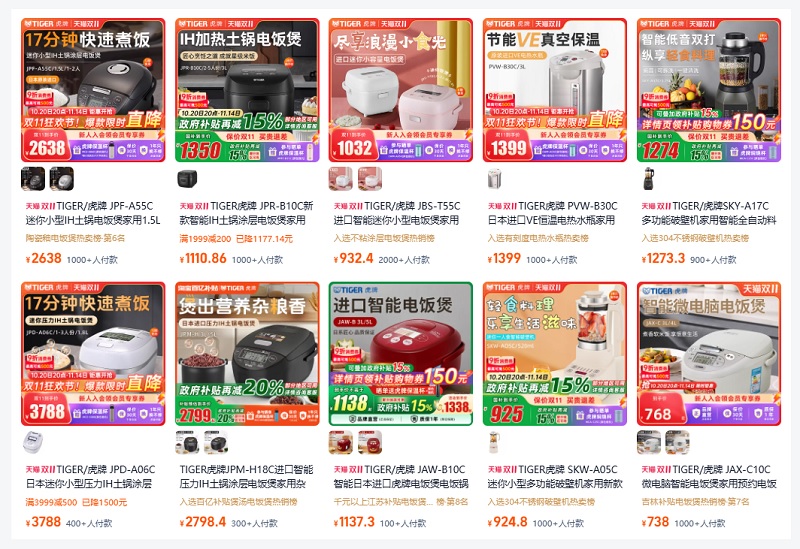Choose second variant swatch under JAX-C10C
This screenshot has height=549, width=800.
click(678, 443)
